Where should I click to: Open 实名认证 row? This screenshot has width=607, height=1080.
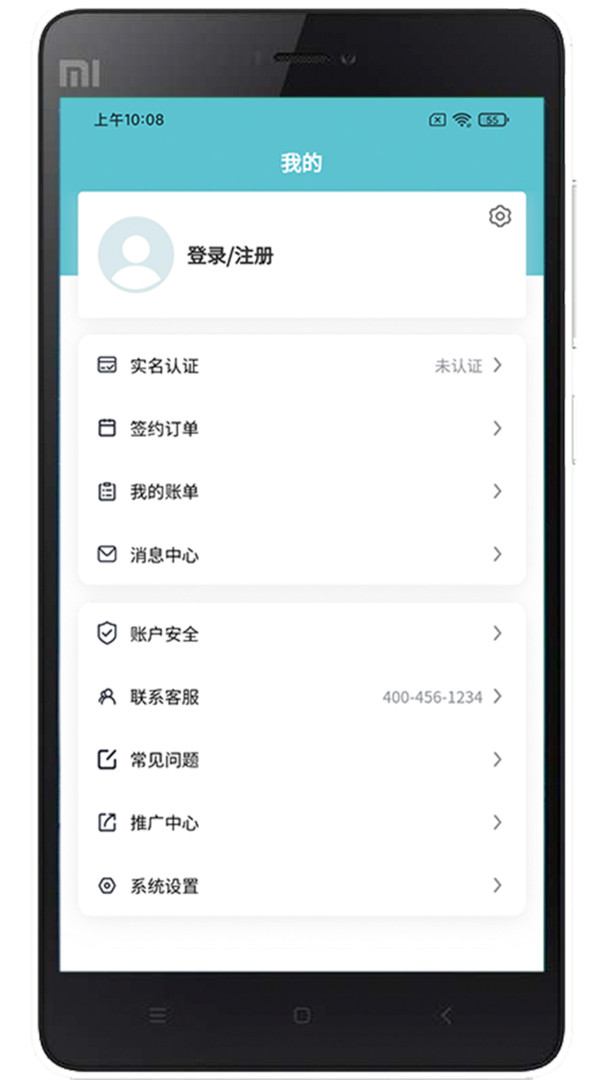tap(300, 366)
